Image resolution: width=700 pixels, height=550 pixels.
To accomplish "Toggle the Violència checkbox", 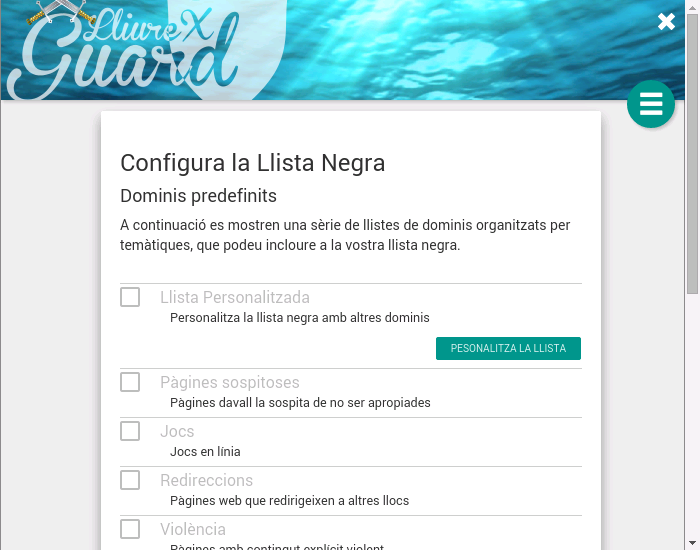I will (130, 529).
